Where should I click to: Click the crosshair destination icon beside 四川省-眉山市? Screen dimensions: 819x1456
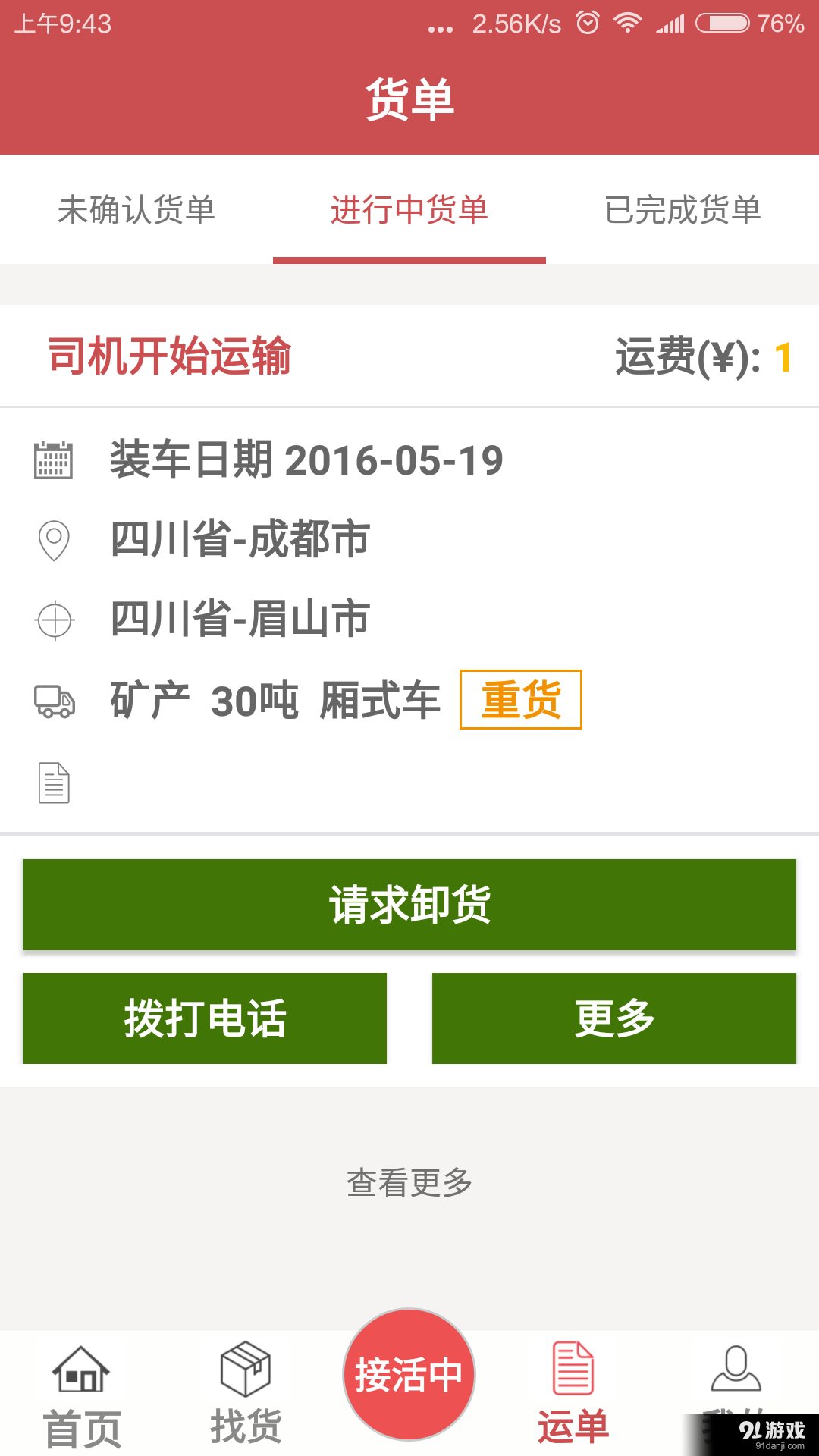[x=53, y=620]
